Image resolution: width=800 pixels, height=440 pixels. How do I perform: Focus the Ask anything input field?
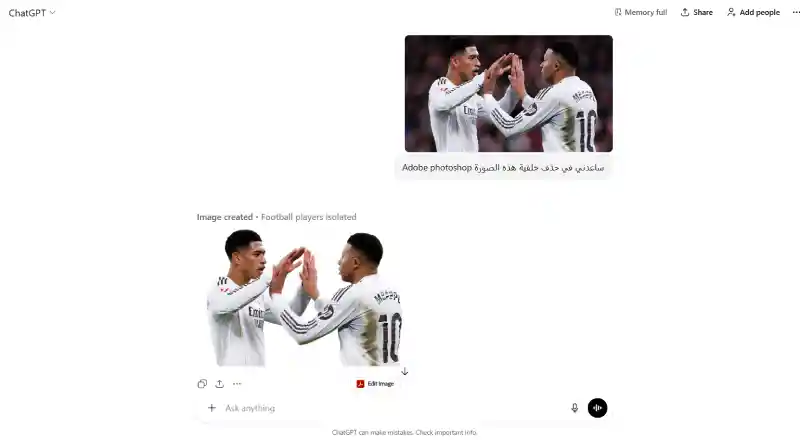pyautogui.click(x=390, y=408)
